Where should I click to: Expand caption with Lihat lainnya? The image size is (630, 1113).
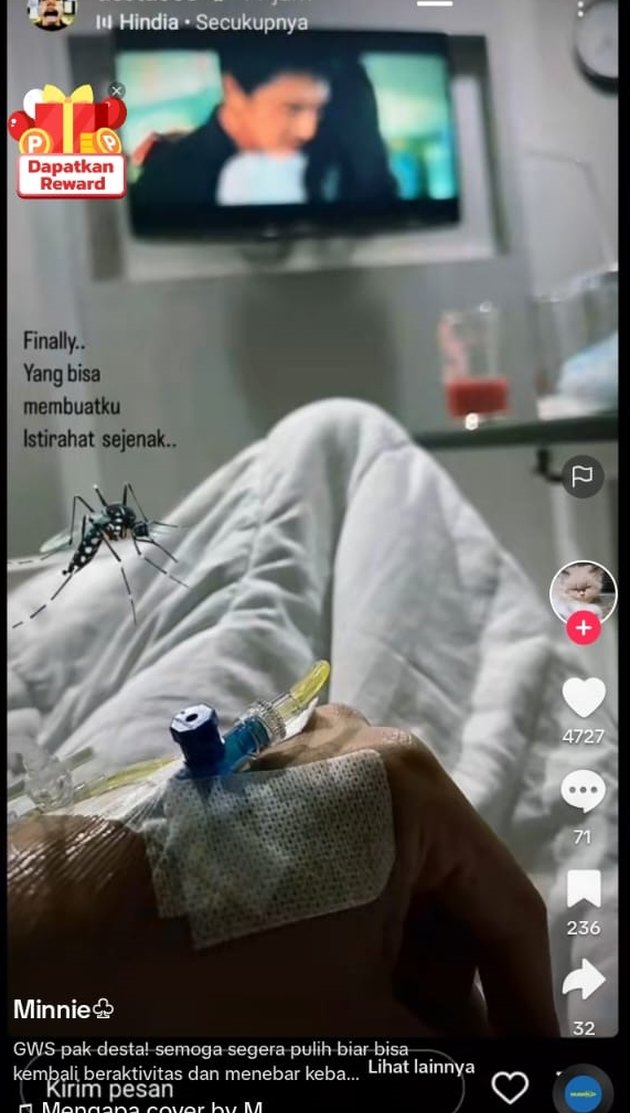[420, 1067]
